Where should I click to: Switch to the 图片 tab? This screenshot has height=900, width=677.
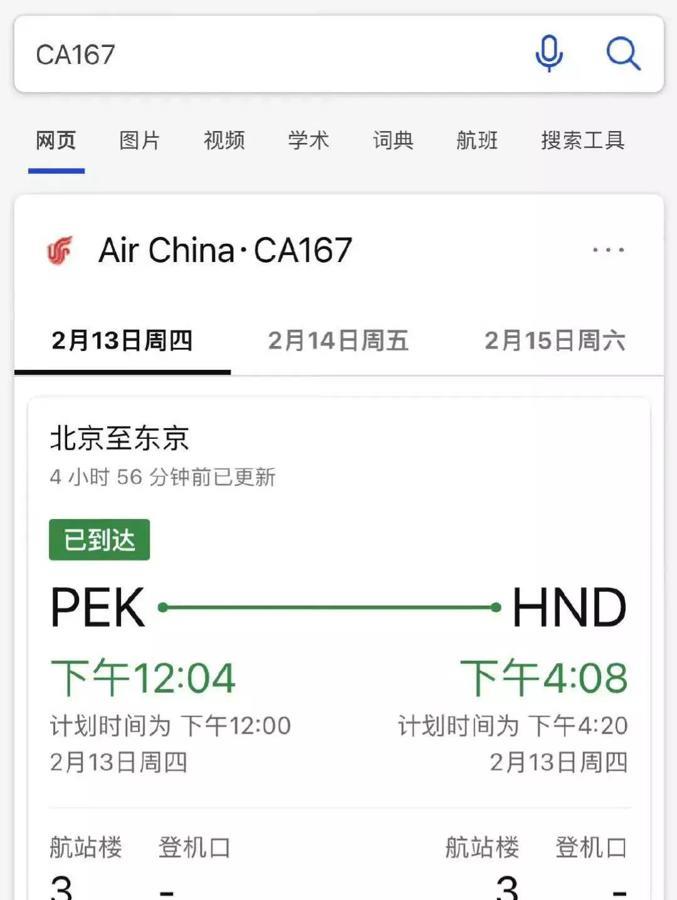pos(139,141)
